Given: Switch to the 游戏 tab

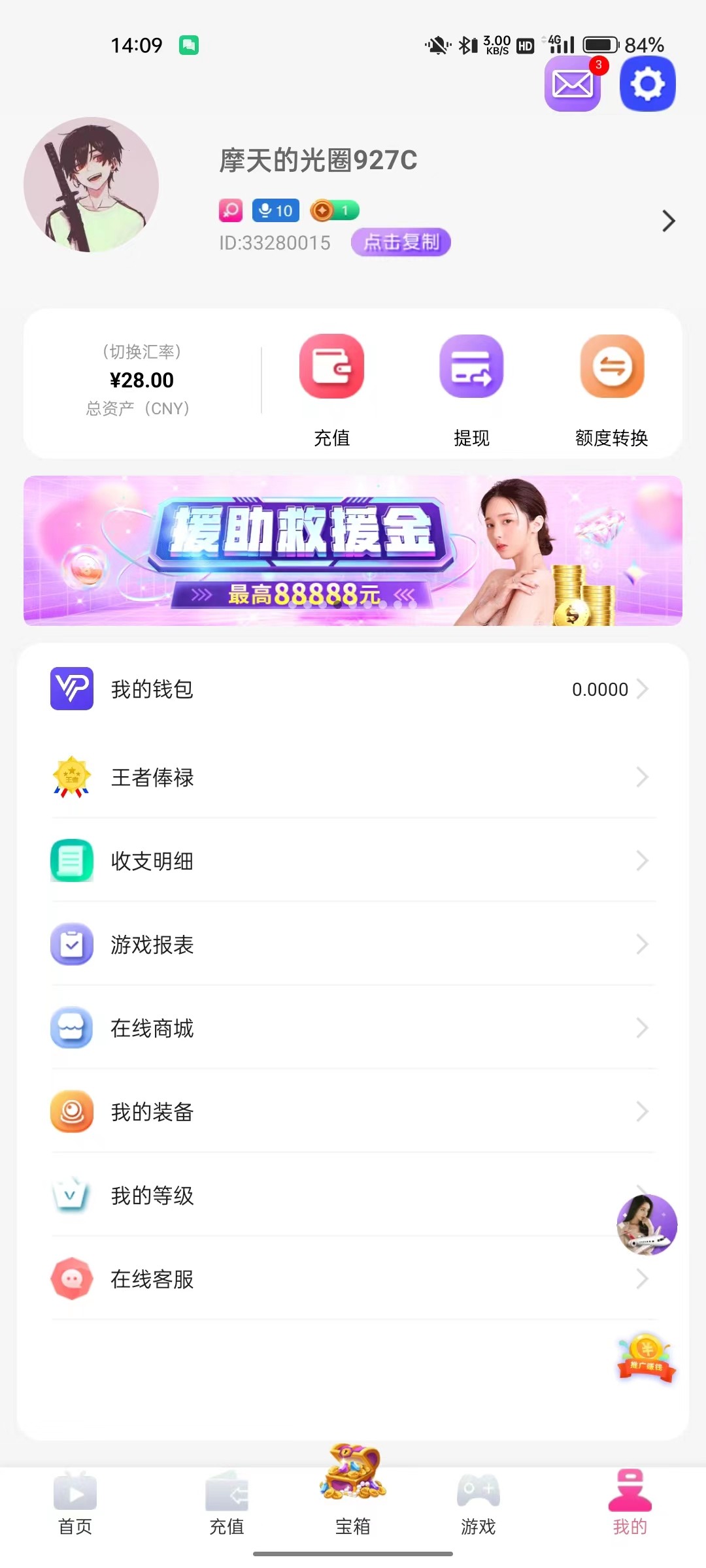Looking at the screenshot, I should pos(479,1503).
